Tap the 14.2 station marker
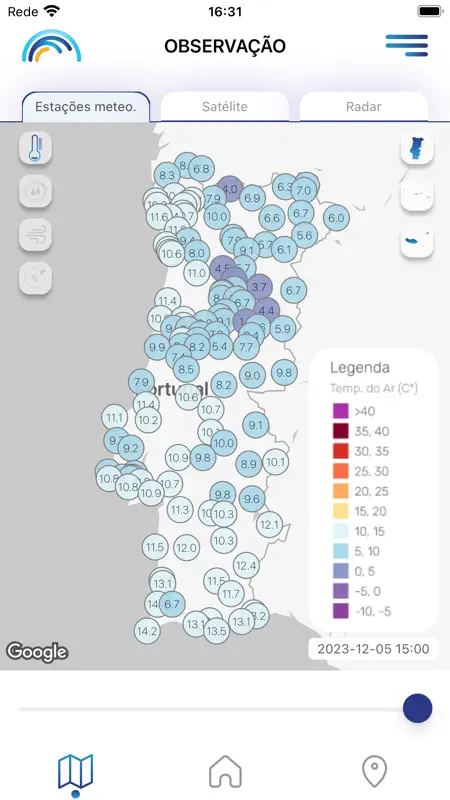Screen dimensions: 450x800 [147, 631]
